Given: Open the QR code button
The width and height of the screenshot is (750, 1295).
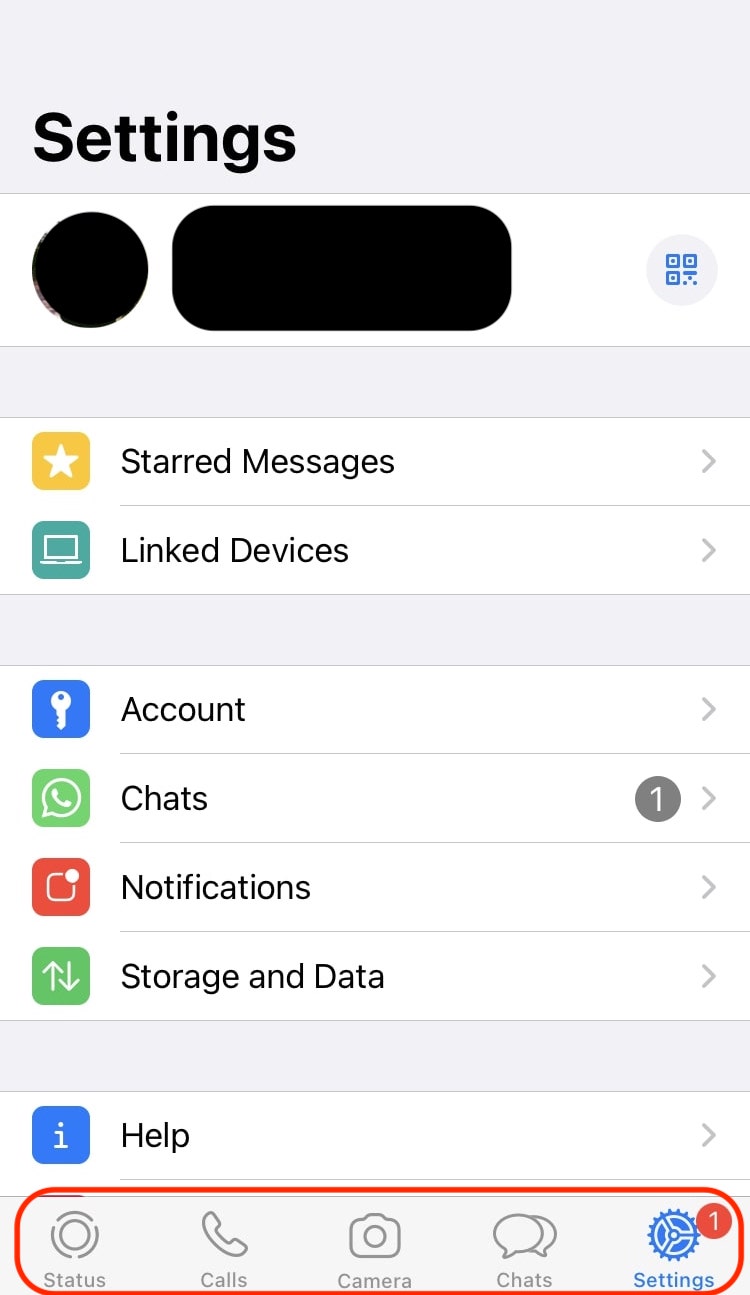Looking at the screenshot, I should 681,269.
